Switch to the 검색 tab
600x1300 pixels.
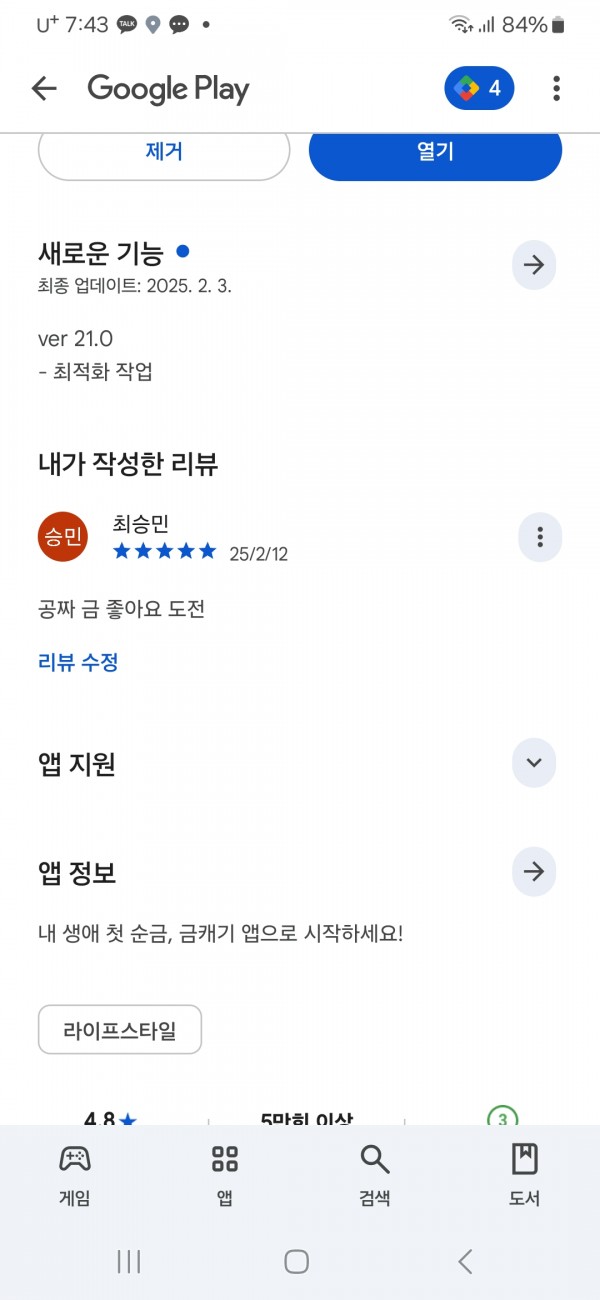375,1176
